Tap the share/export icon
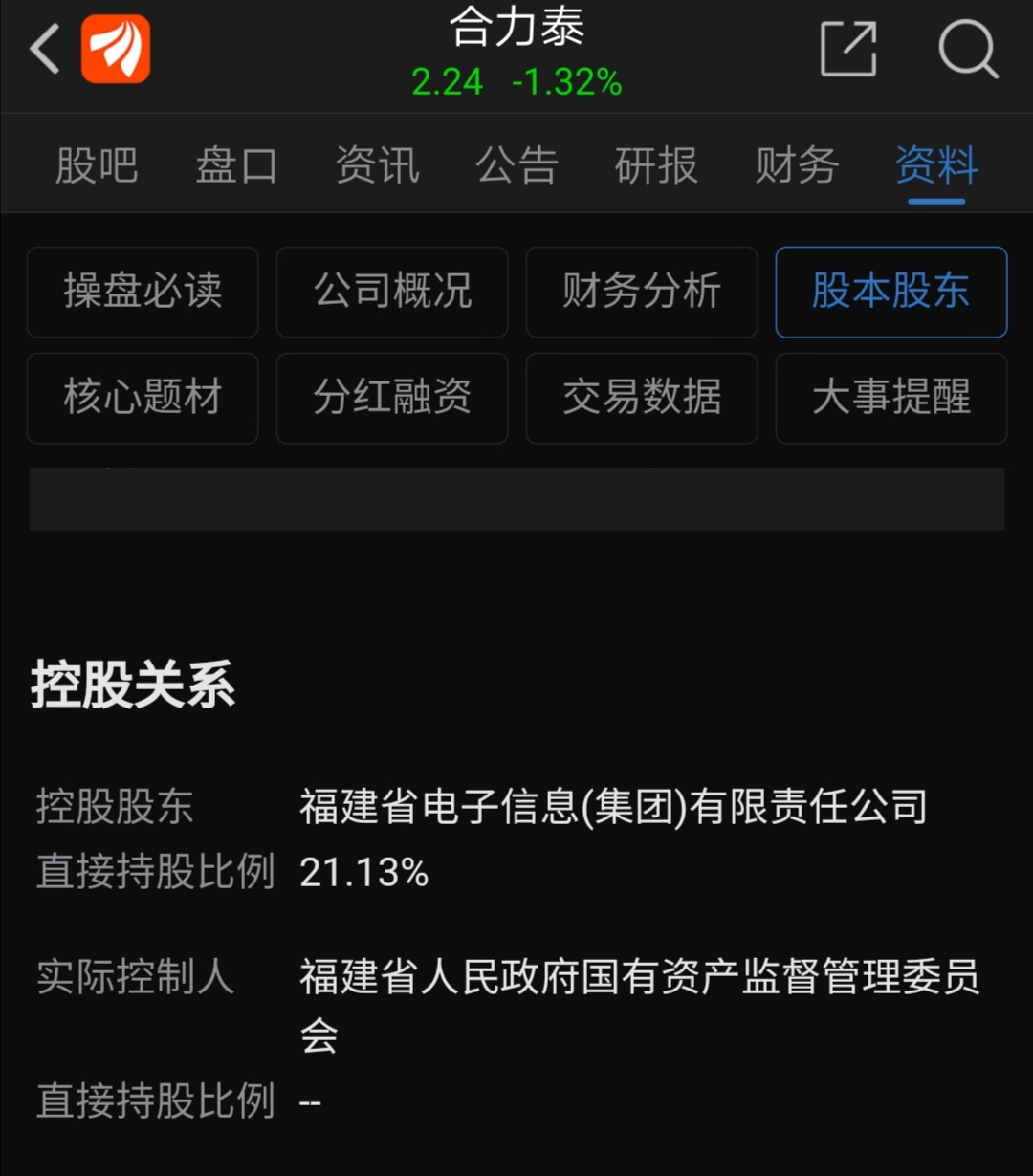 [x=849, y=48]
